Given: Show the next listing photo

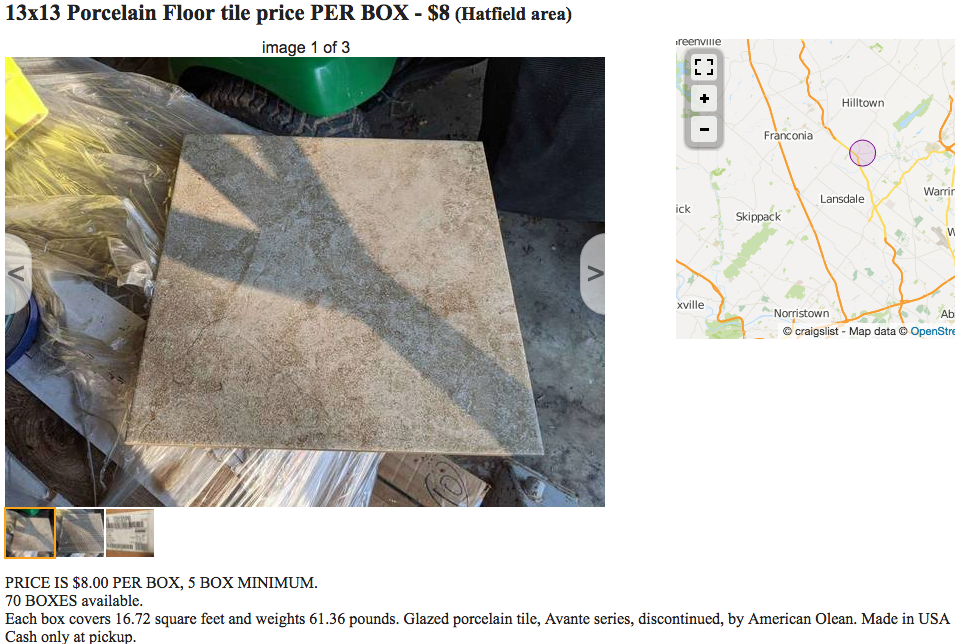Looking at the screenshot, I should coord(593,274).
